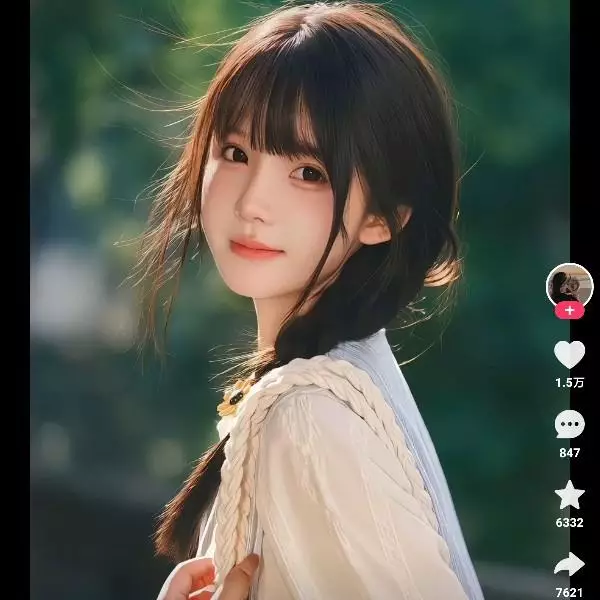The height and width of the screenshot is (600, 600).
Task: Open the creator's profile avatar
Action: 569,285
